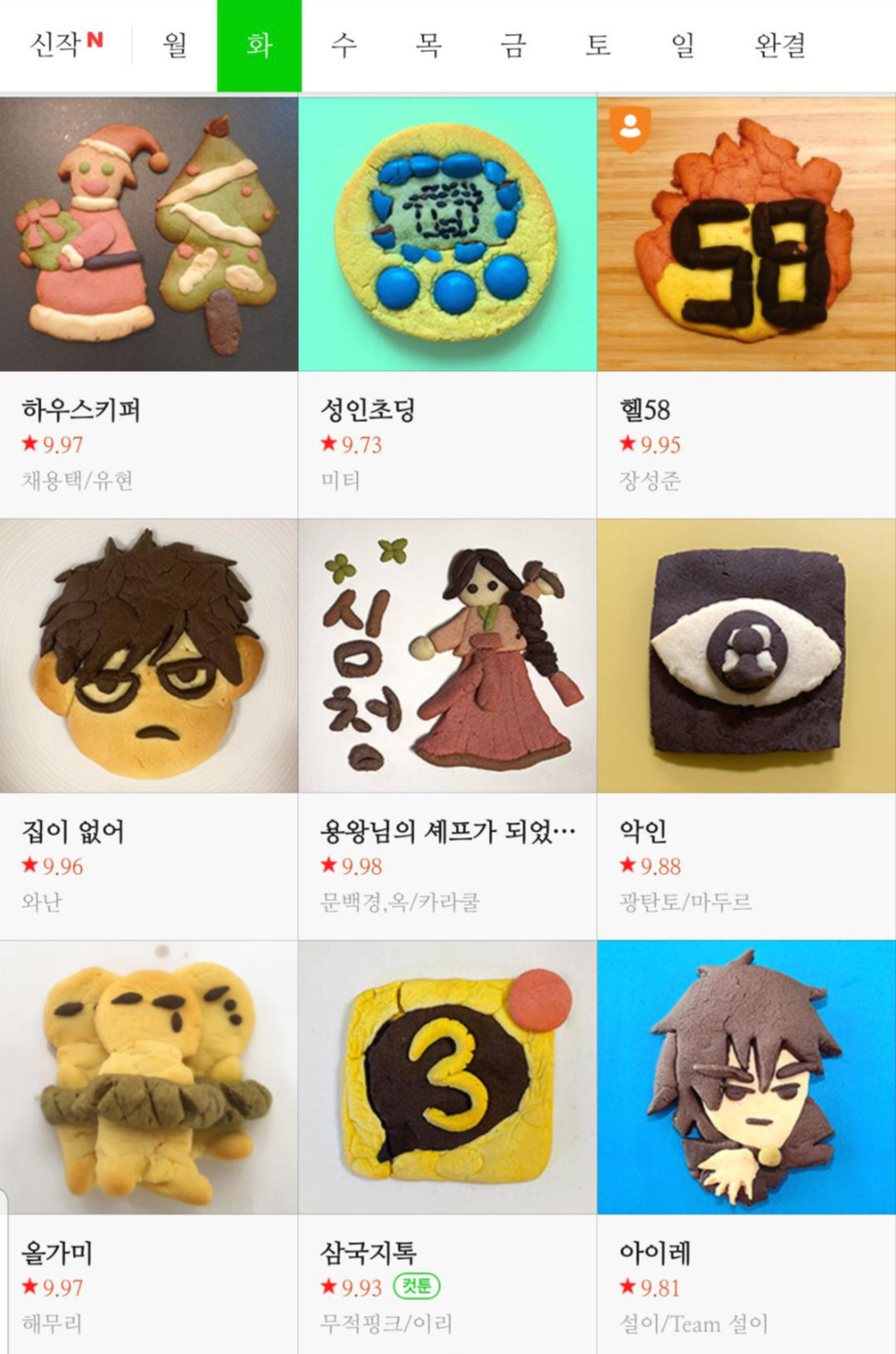This screenshot has width=896, height=1354.
Task: Click the star icon under 아이레
Action: pyautogui.click(x=626, y=1286)
